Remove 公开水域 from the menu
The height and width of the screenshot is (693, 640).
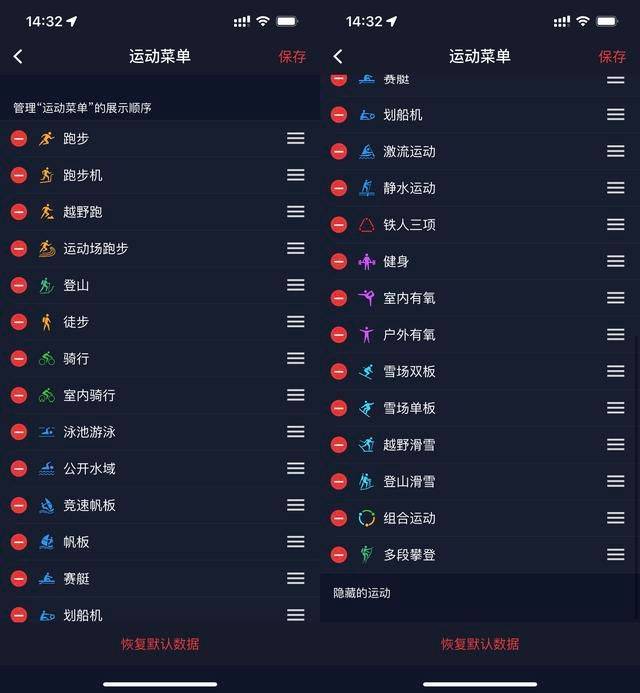[x=19, y=469]
